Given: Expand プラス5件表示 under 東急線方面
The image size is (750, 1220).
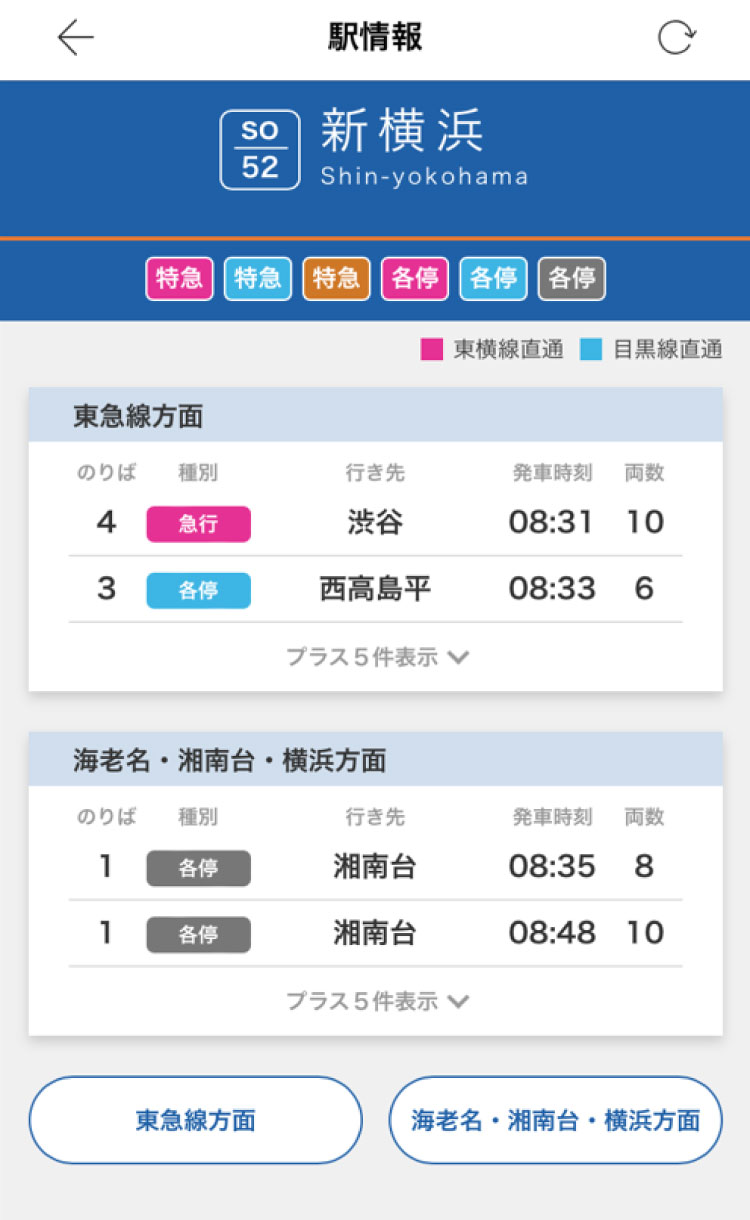Looking at the screenshot, I should (377, 657).
